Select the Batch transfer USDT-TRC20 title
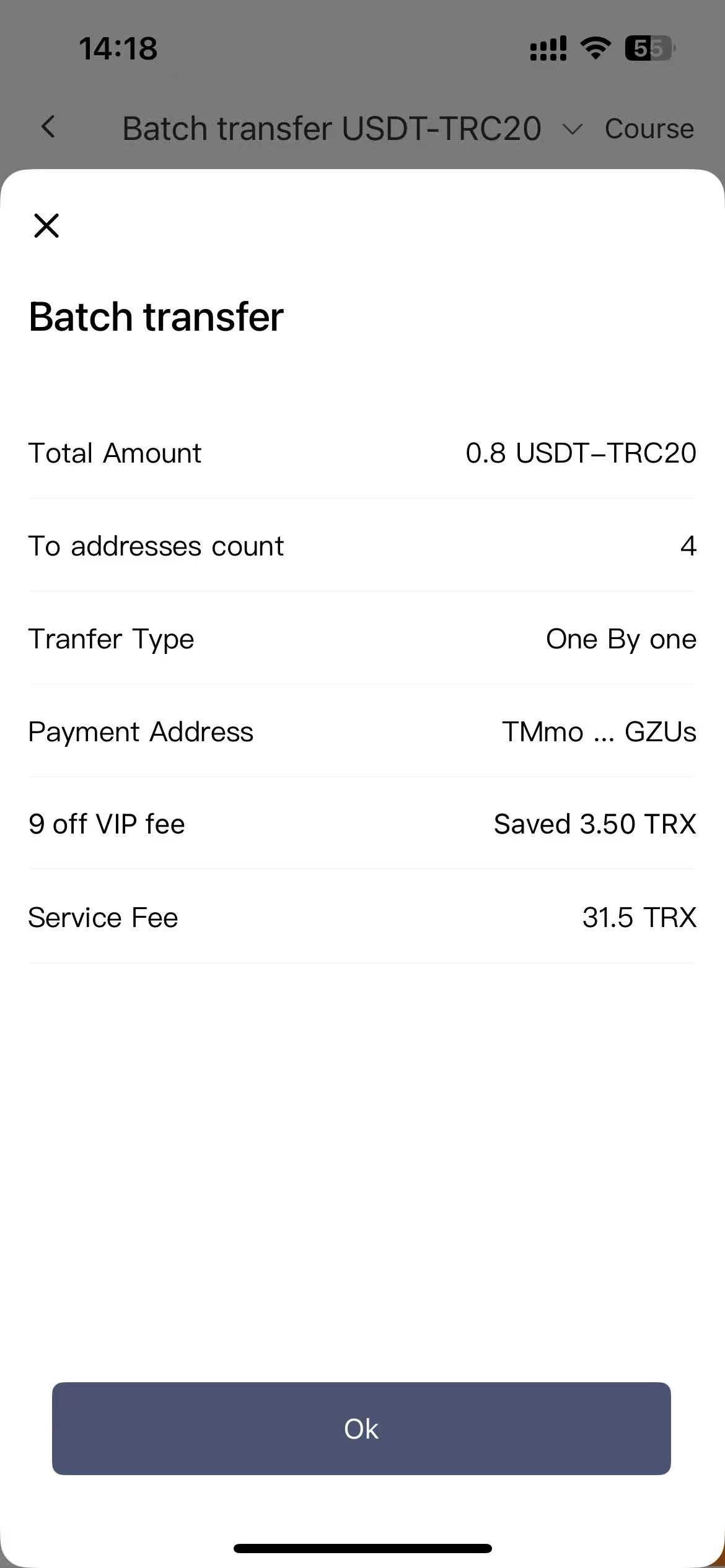This screenshot has width=725, height=1568. coord(333,128)
